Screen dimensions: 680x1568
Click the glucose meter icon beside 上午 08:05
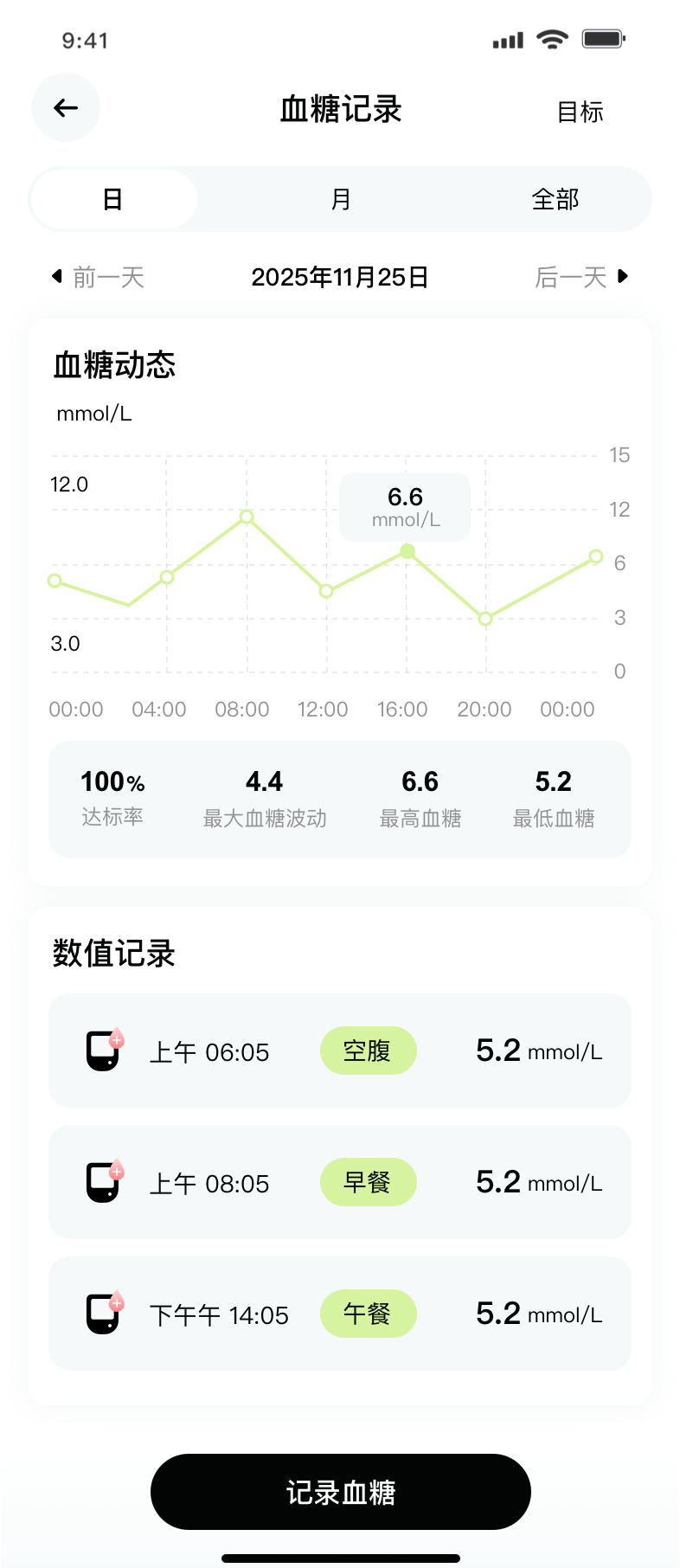pyautogui.click(x=102, y=1182)
